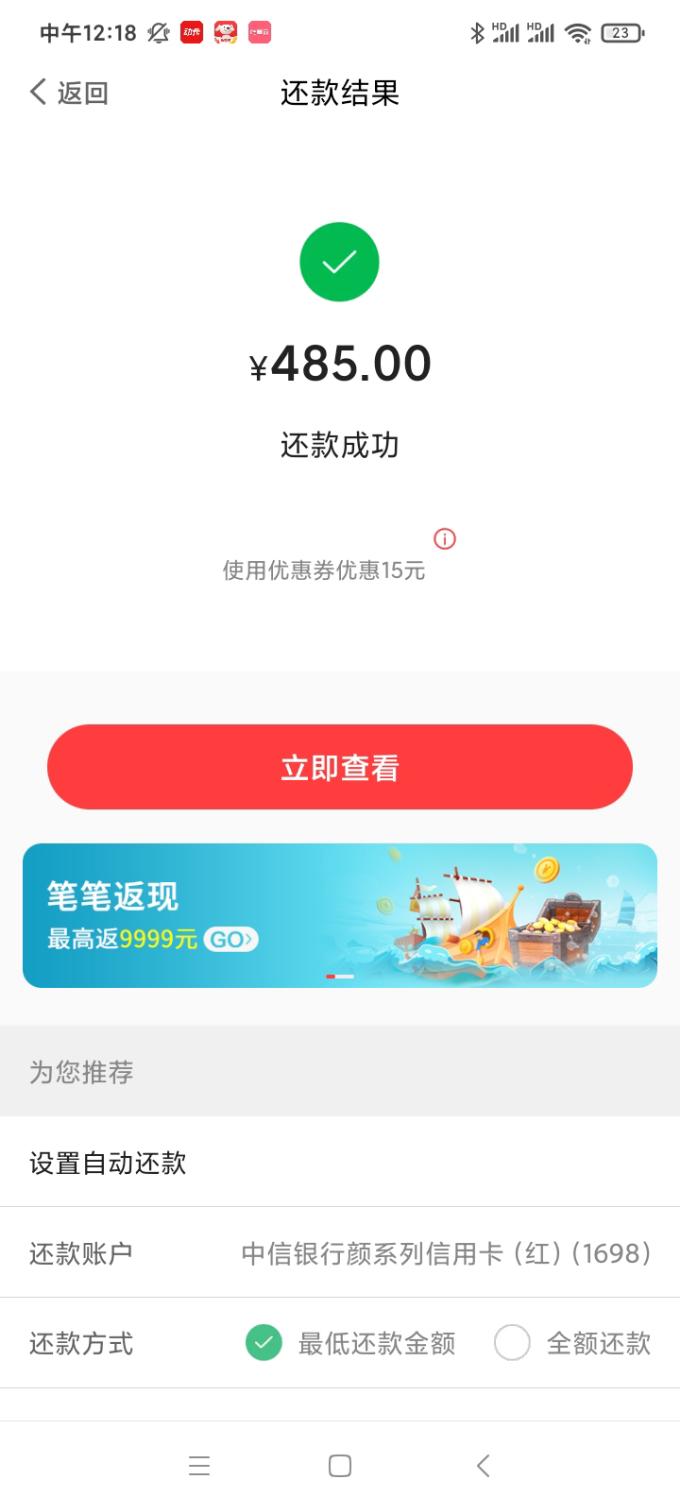
Task: Open the 笔笔返现 cashback banner
Action: (340, 915)
